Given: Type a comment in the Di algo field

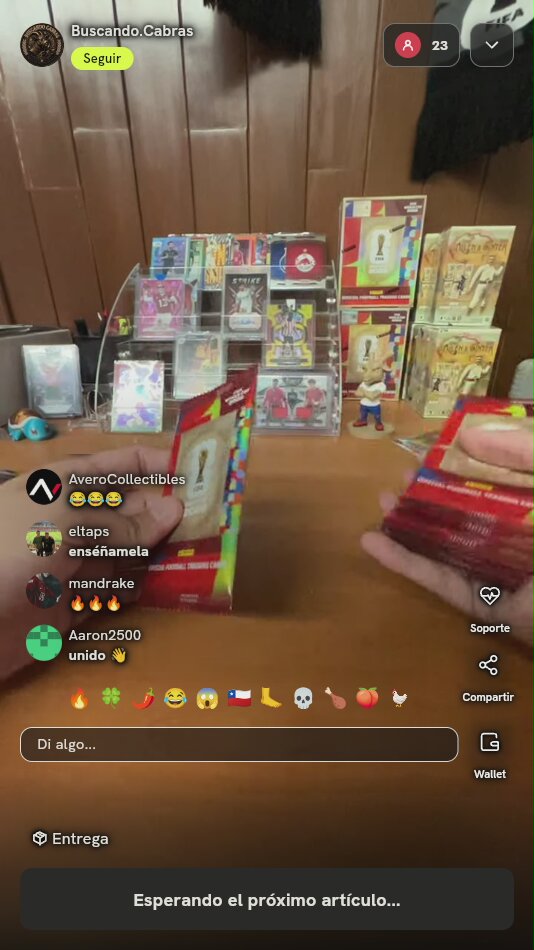Looking at the screenshot, I should (239, 744).
